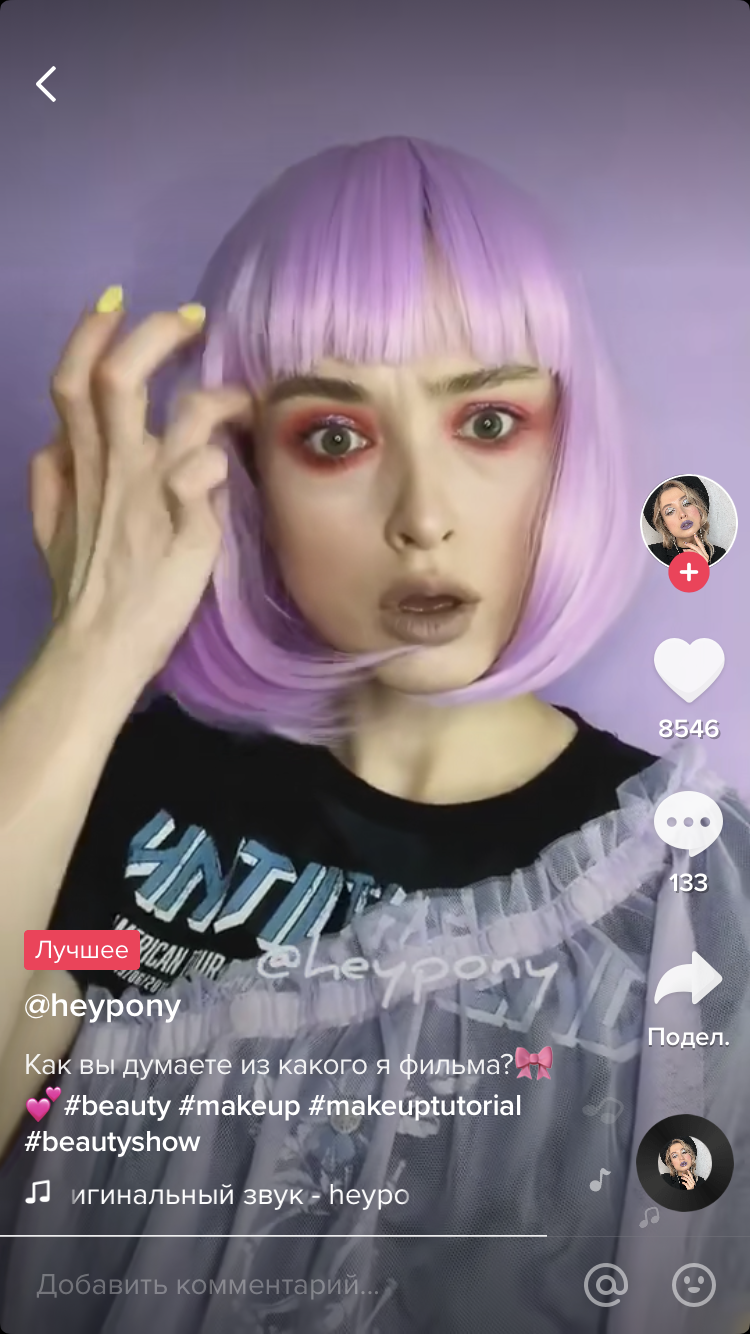This screenshot has height=1334, width=750.
Task: Follow heypony with the red plus
Action: pos(688,573)
